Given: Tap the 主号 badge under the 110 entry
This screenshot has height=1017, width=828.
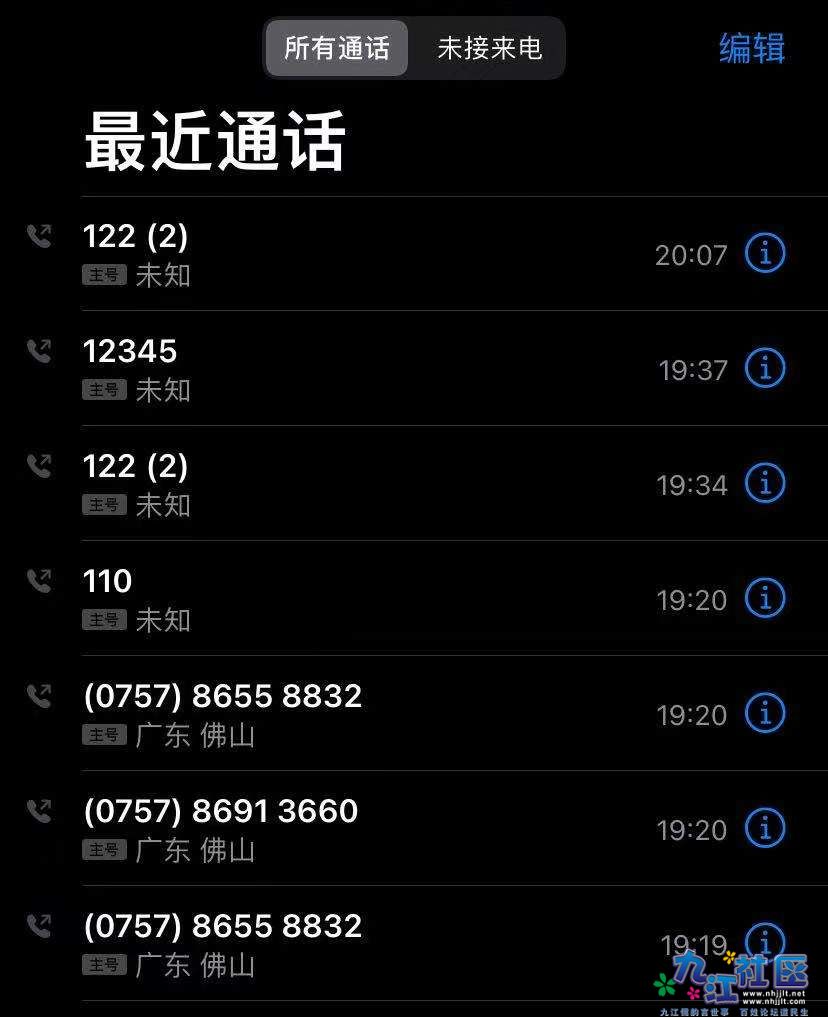Looking at the screenshot, I should point(103,620).
